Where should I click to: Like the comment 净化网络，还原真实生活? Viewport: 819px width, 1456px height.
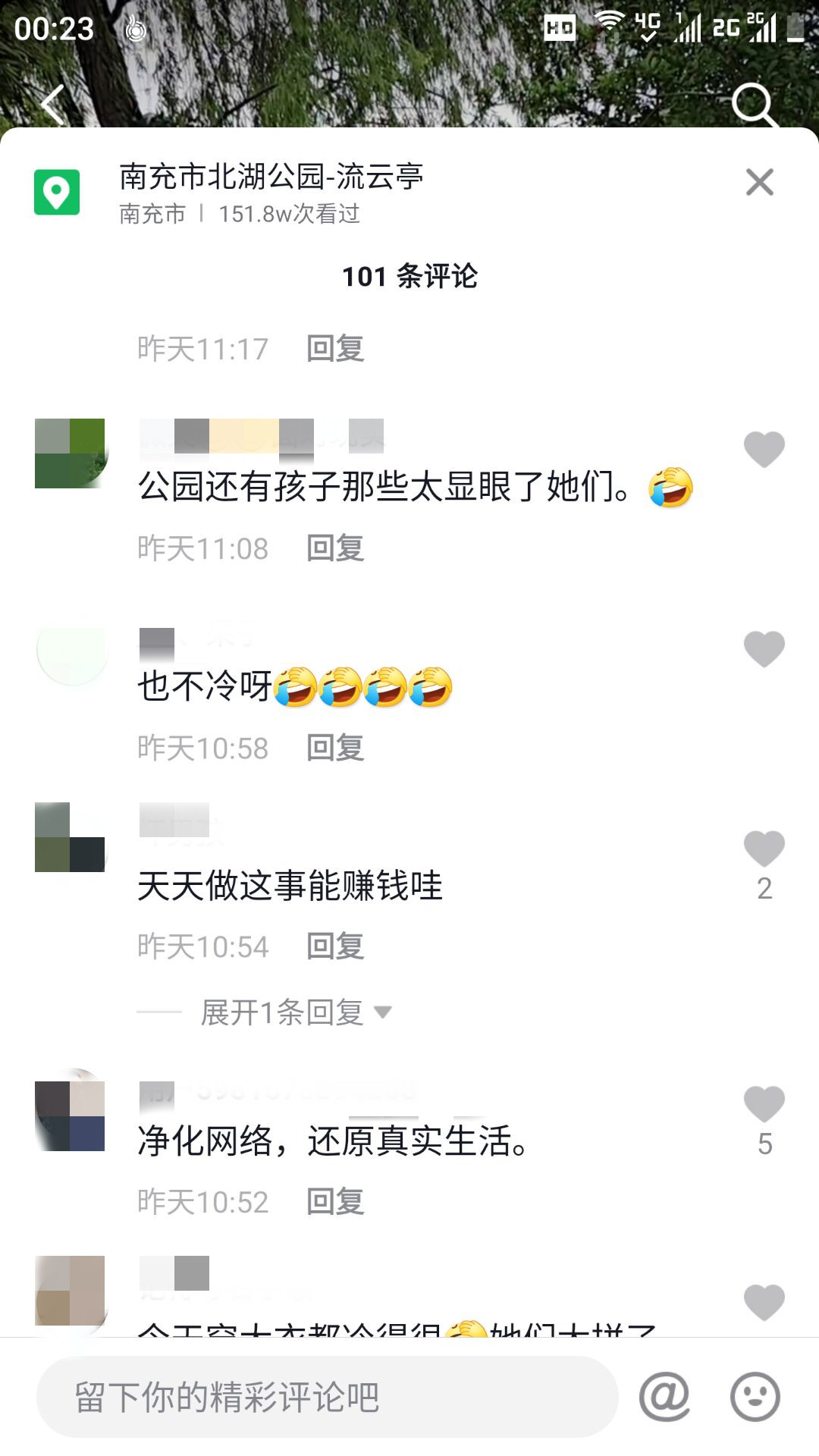764,1104
